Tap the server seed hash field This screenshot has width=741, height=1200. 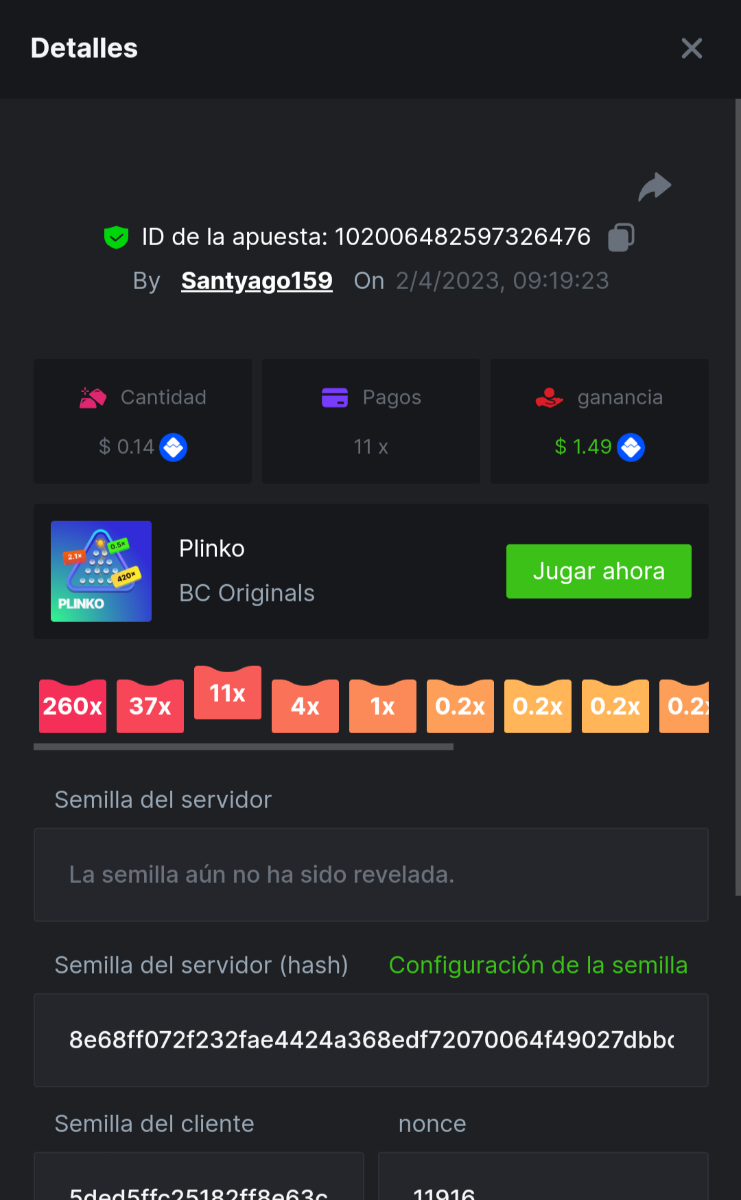click(371, 1040)
